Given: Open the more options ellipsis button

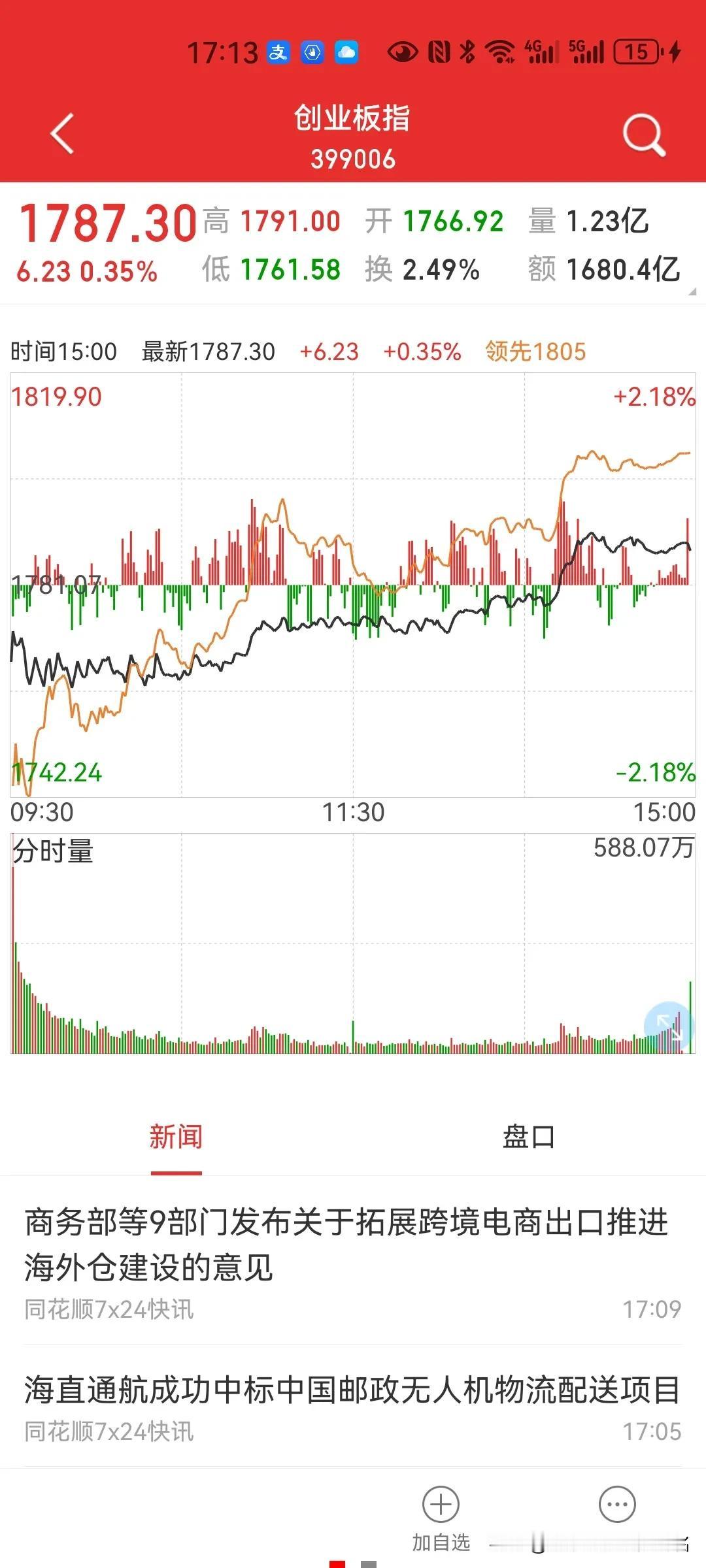Looking at the screenshot, I should point(617,1505).
